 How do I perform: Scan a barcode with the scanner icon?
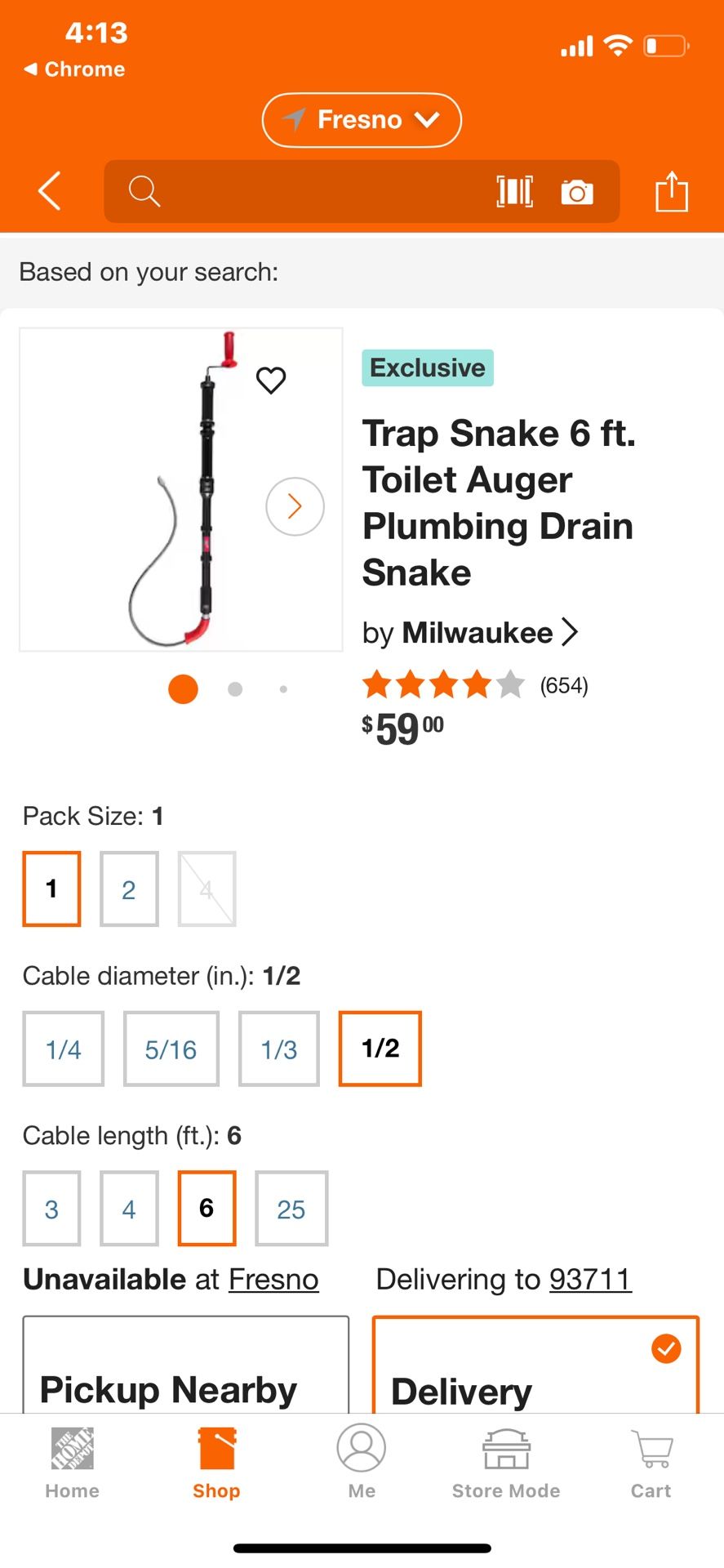(x=515, y=191)
